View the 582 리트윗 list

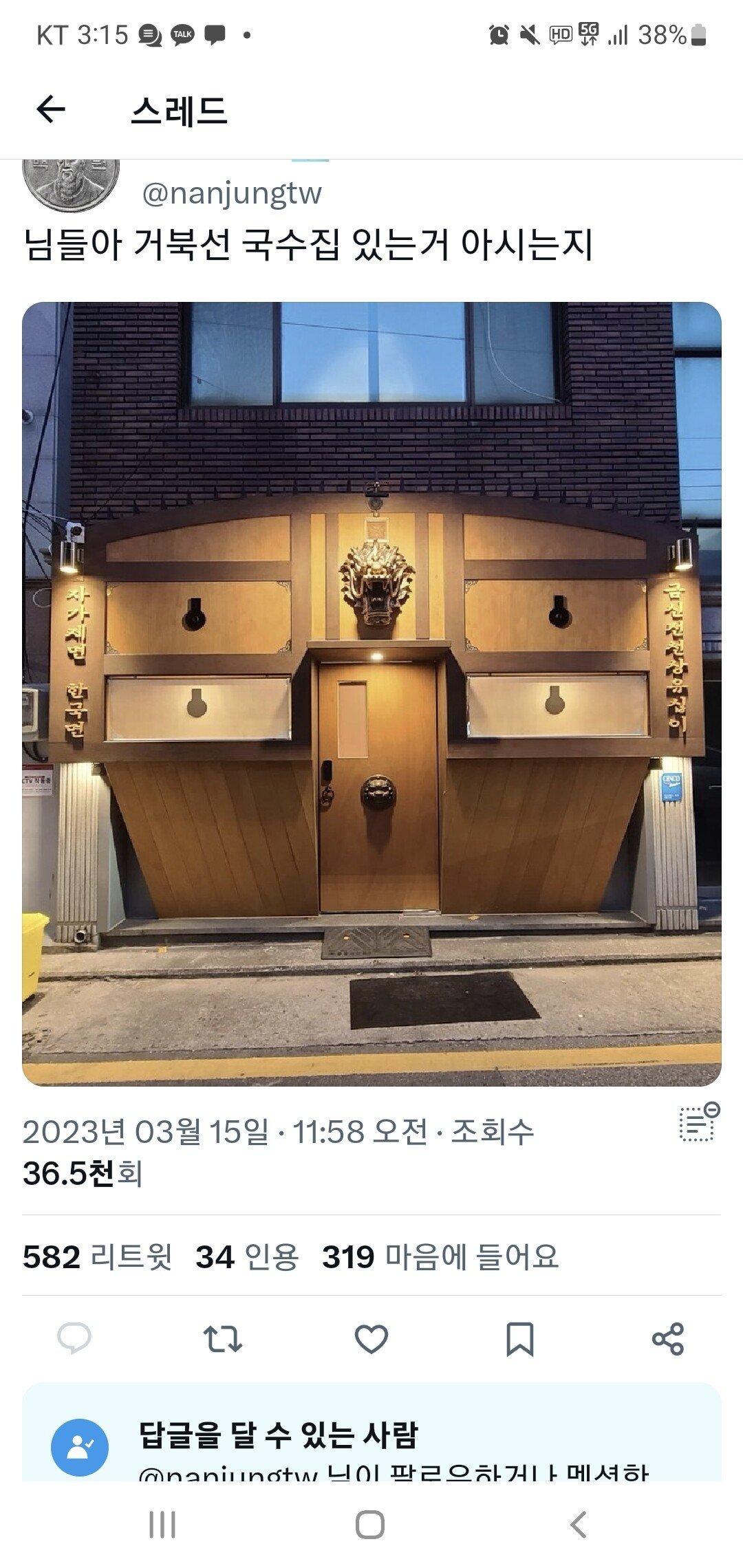point(97,1257)
